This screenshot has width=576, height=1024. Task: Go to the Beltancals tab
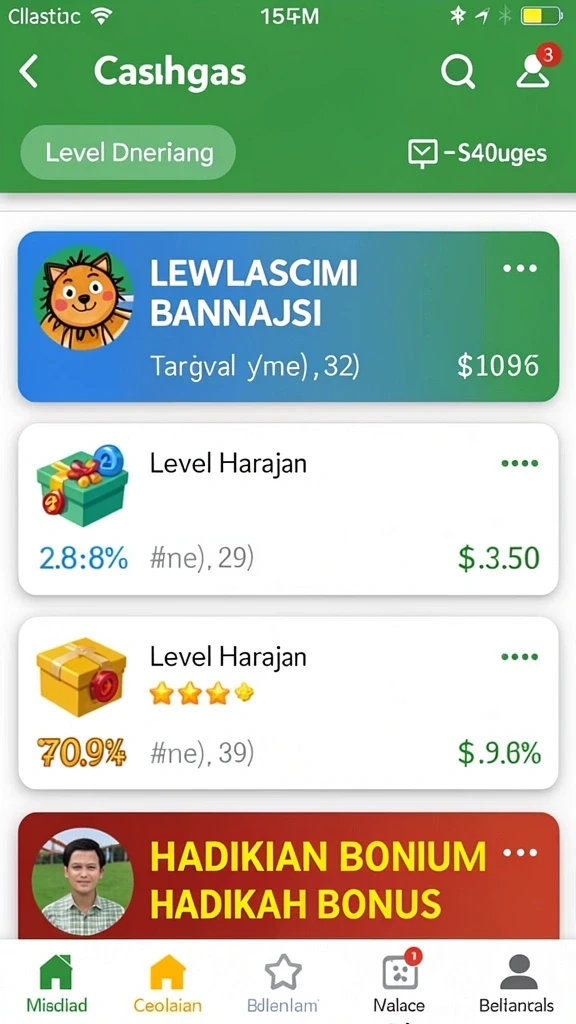click(517, 982)
